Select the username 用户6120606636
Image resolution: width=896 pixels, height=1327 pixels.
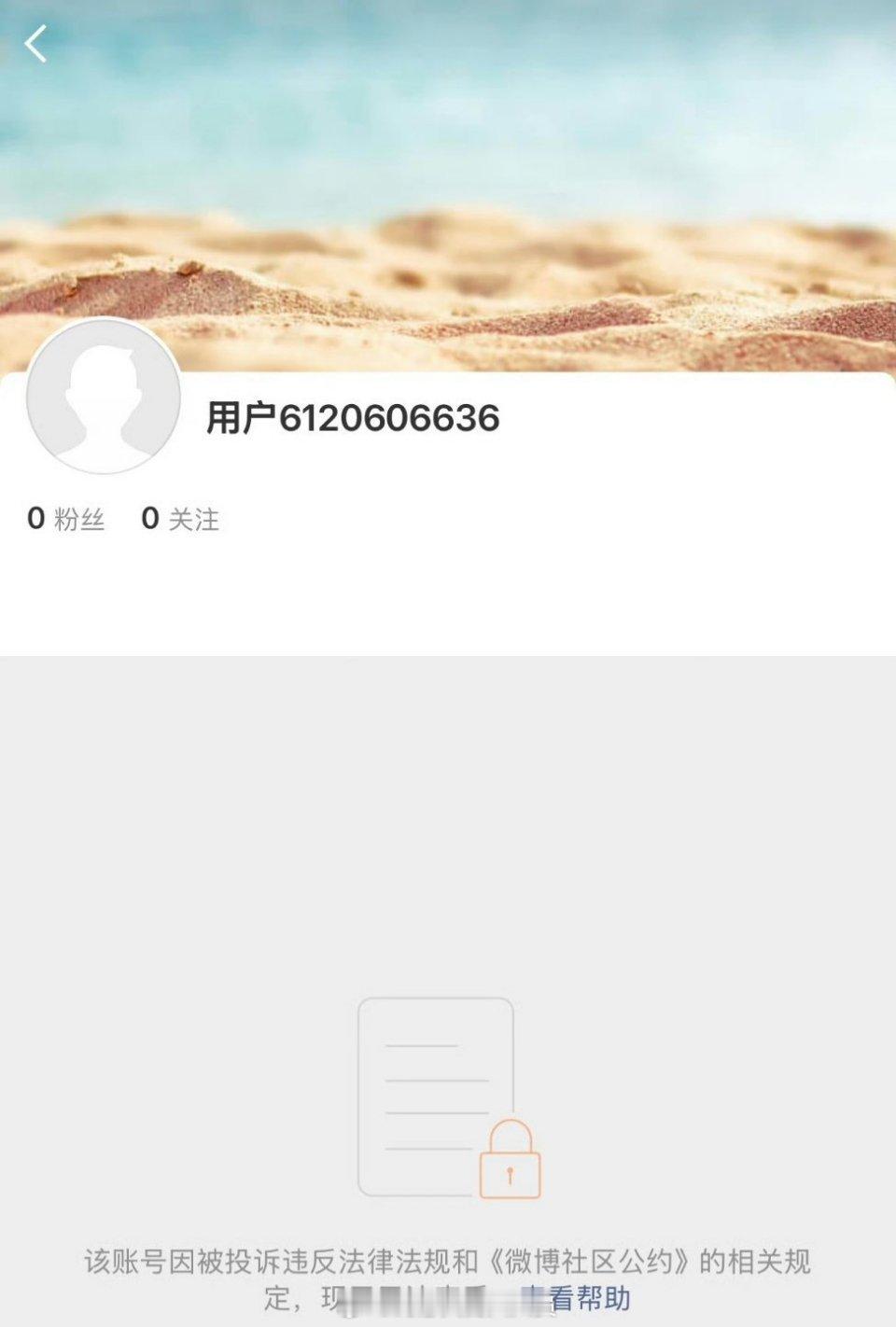pos(353,417)
